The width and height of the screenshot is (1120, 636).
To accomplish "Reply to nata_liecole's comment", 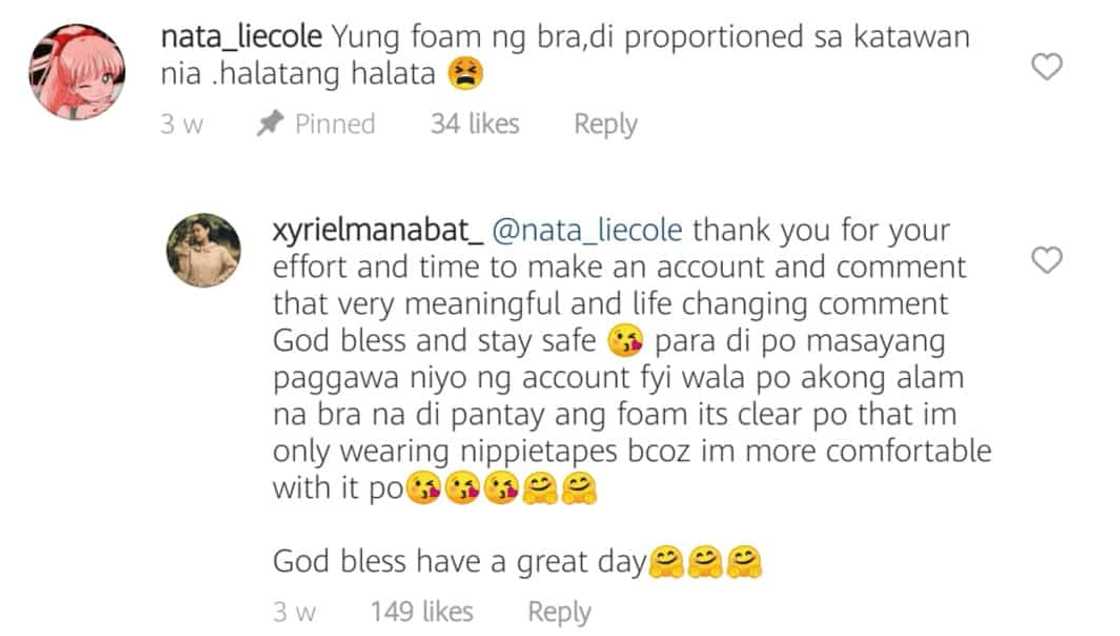I will pos(605,124).
